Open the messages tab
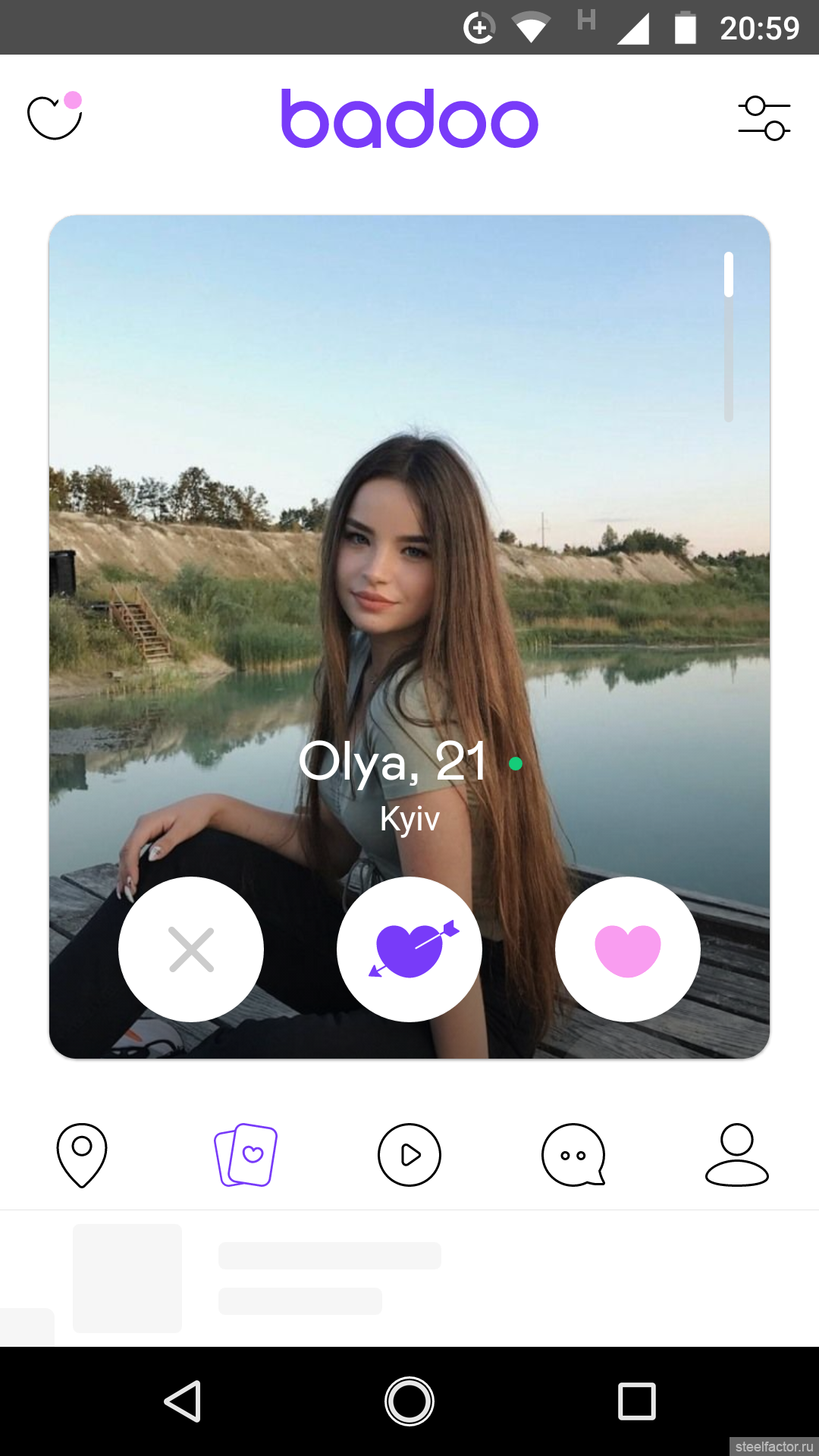This screenshot has width=819, height=1456. point(573,1155)
